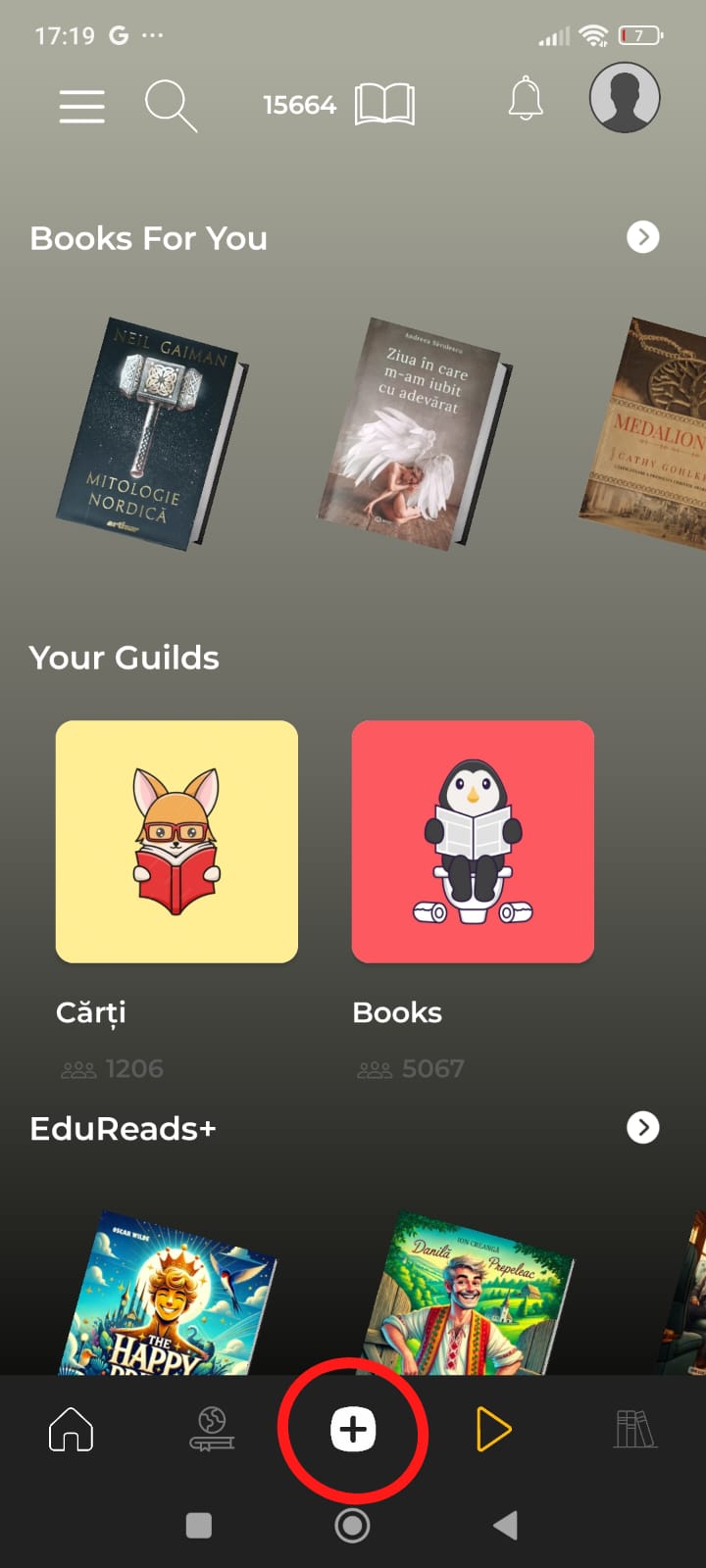Switch to the yellow play tab
The image size is (706, 1568).
(x=493, y=1430)
